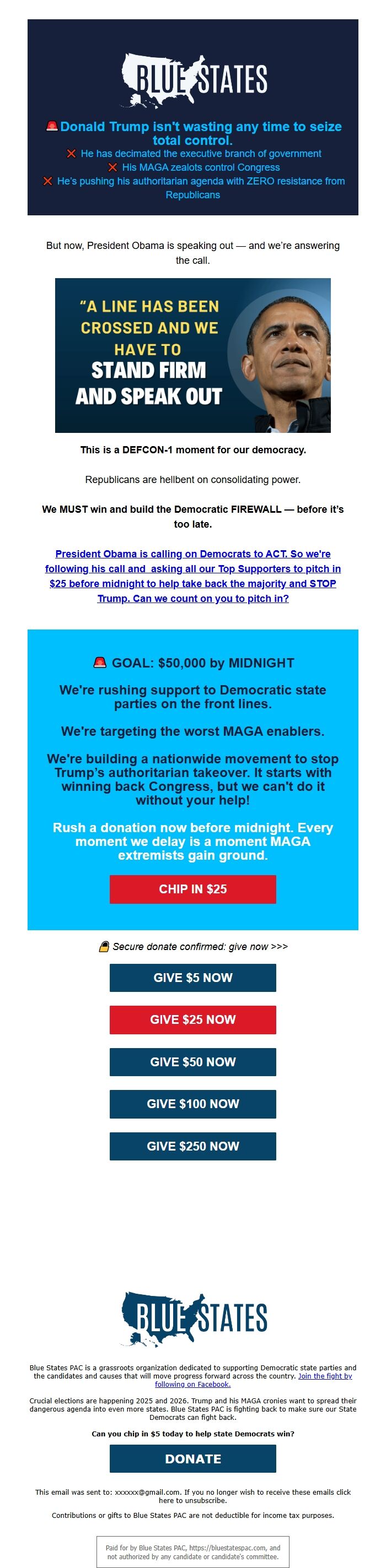Choose the GIVE $25 NOW button
Image resolution: width=386 pixels, height=1568 pixels.
(x=192, y=1019)
